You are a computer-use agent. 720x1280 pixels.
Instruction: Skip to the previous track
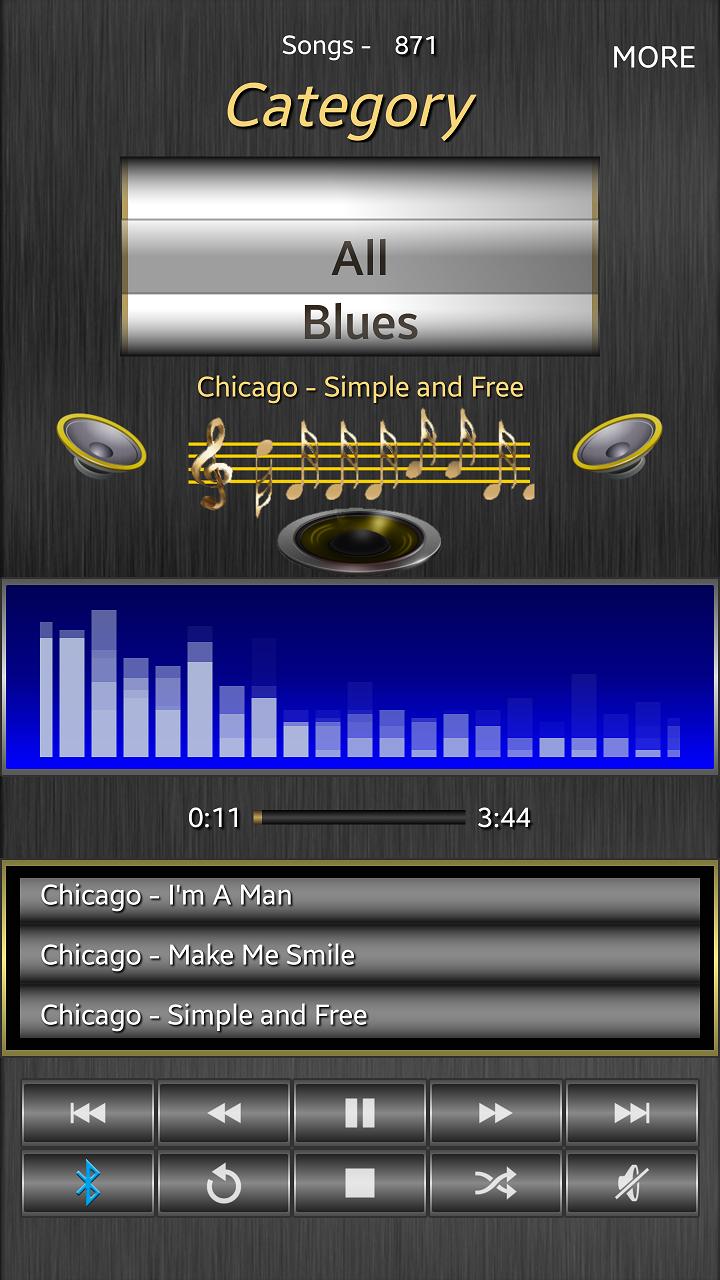pos(88,1113)
